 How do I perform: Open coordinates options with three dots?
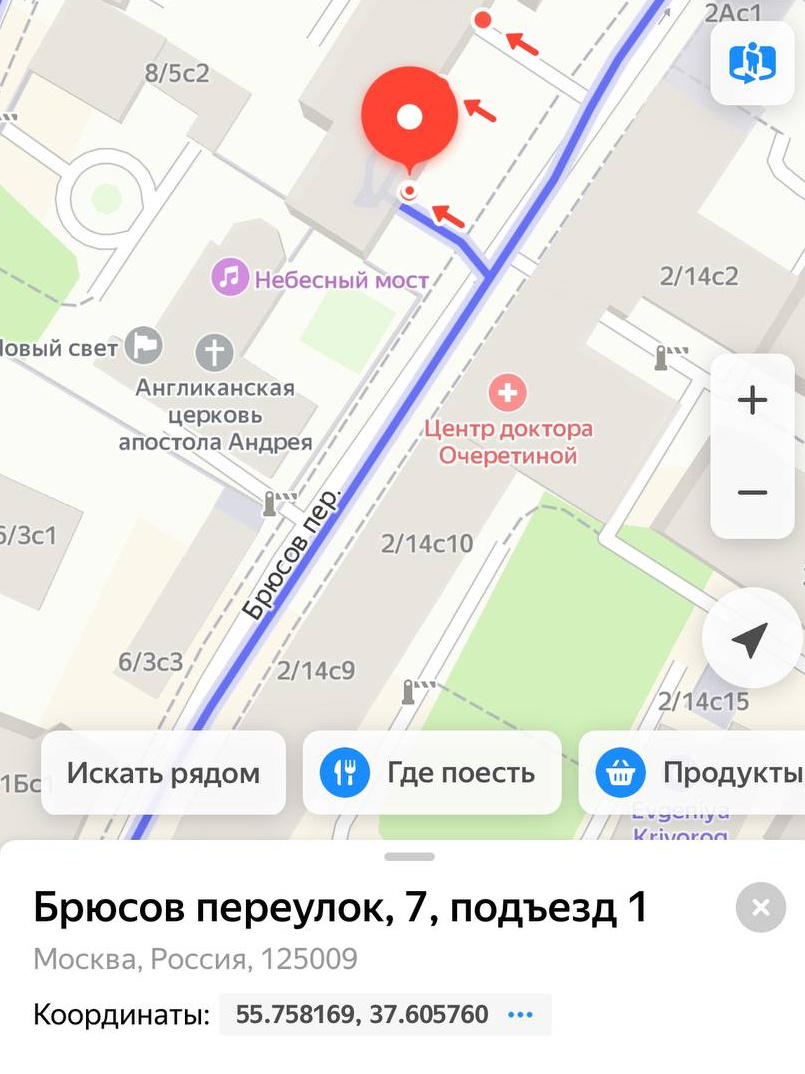520,1015
